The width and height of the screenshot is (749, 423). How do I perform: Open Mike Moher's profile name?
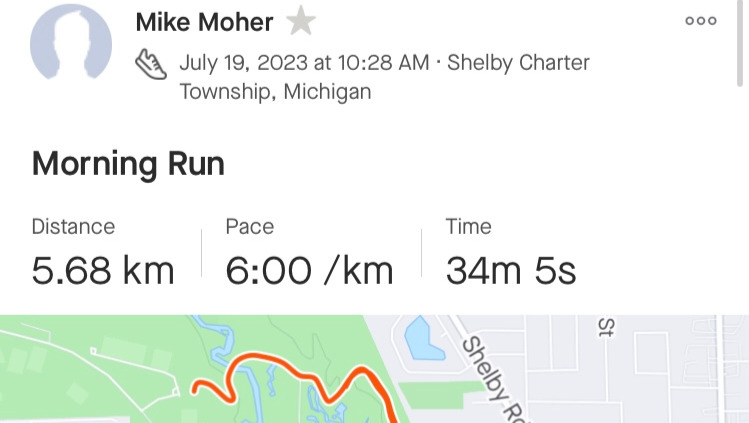[x=204, y=22]
